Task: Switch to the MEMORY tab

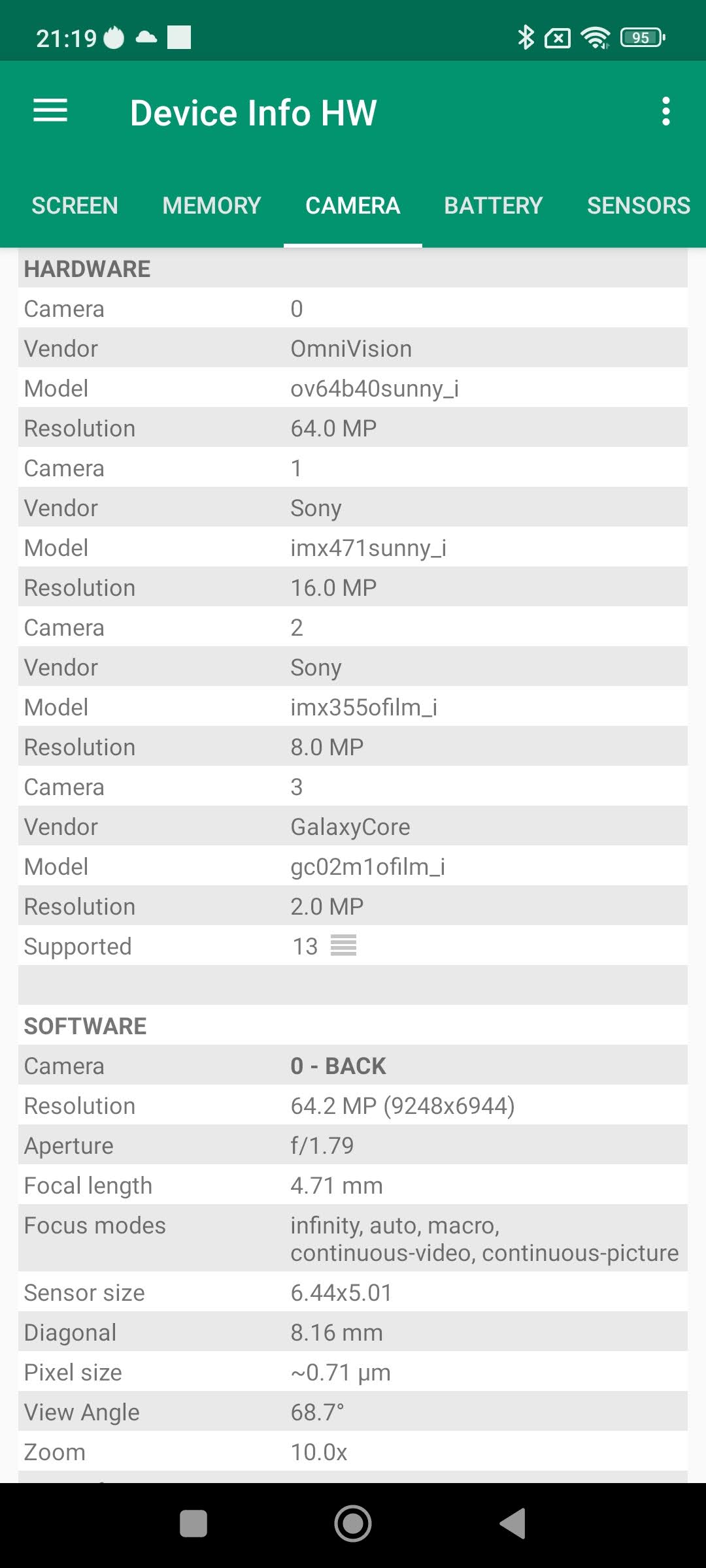Action: 212,206
